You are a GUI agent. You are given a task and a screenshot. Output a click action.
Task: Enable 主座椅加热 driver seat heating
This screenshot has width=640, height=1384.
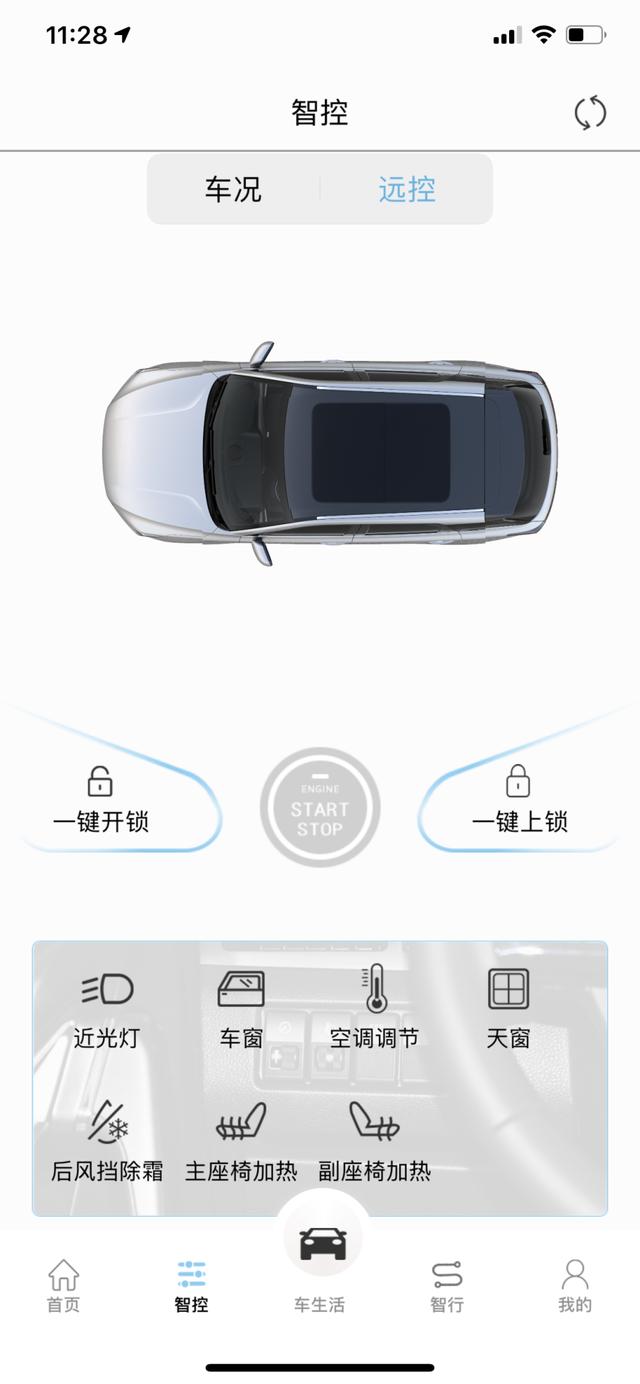241,1142
